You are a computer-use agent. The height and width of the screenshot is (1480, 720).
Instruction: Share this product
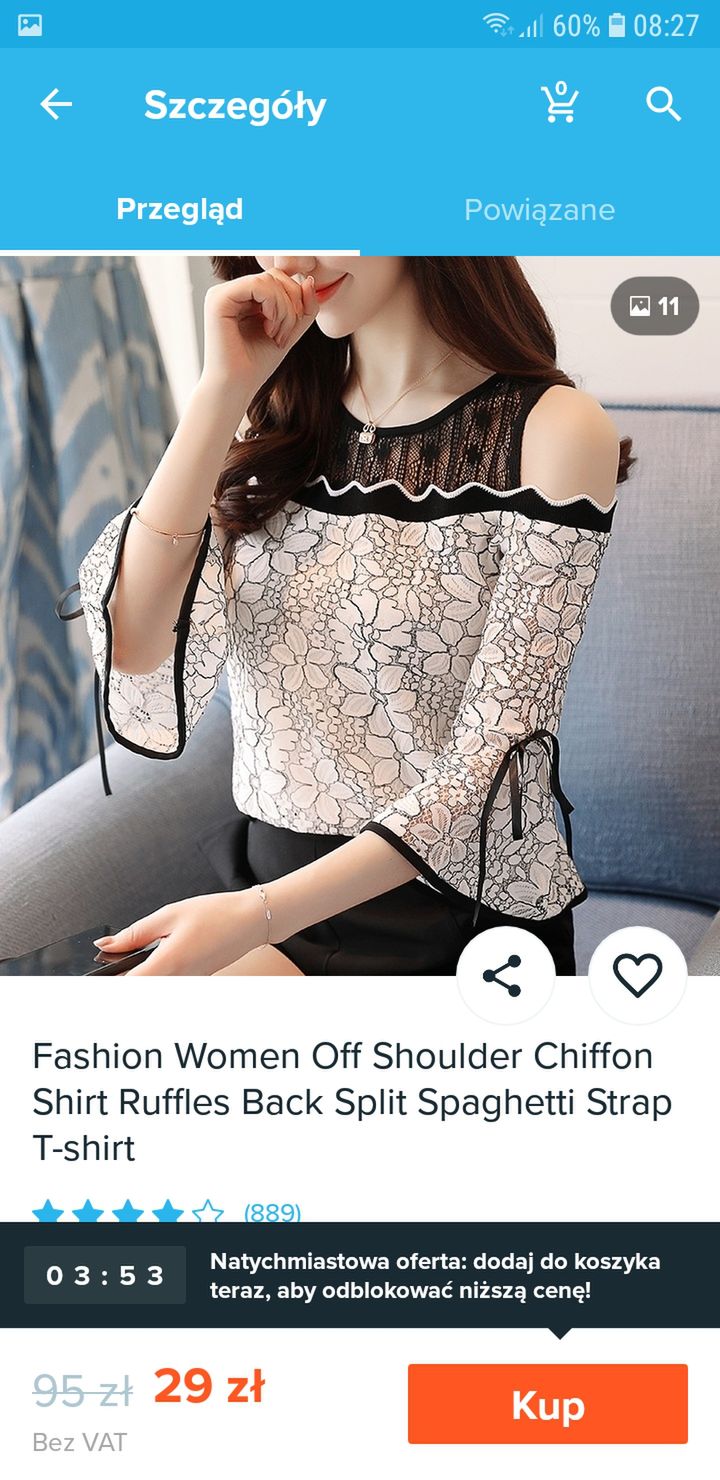pos(506,976)
